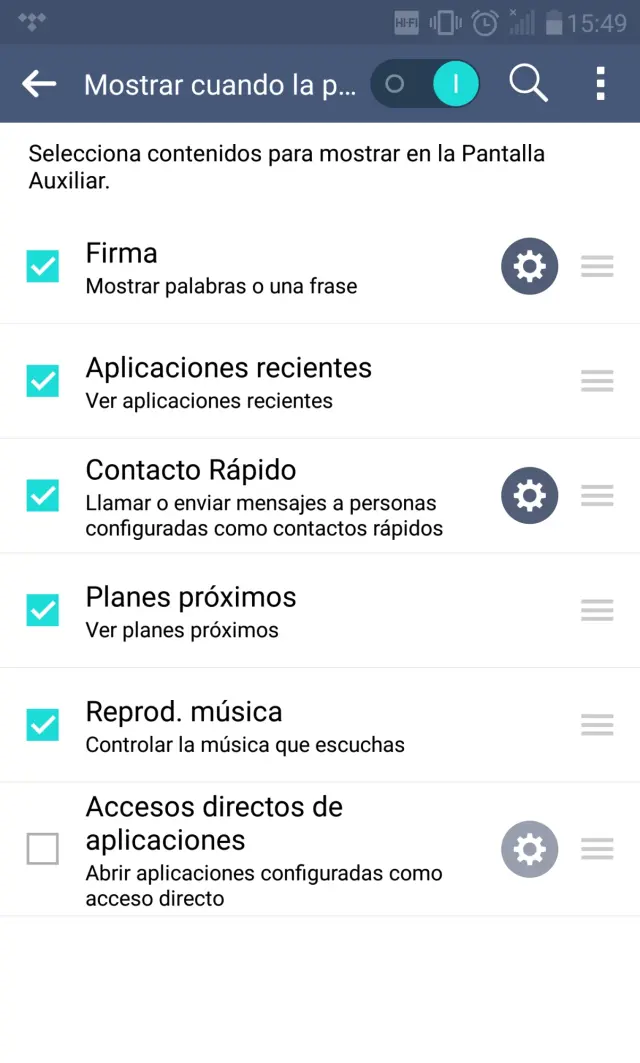Open Contacto Rápido settings gear

pyautogui.click(x=529, y=495)
